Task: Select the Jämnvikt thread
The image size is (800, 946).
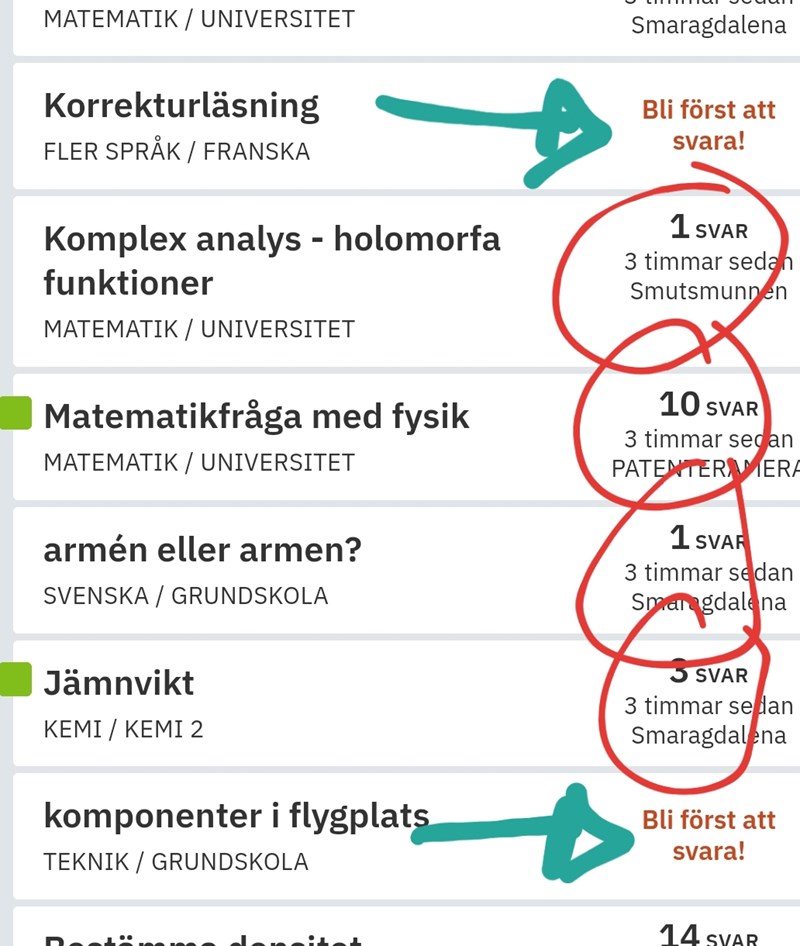Action: click(119, 684)
